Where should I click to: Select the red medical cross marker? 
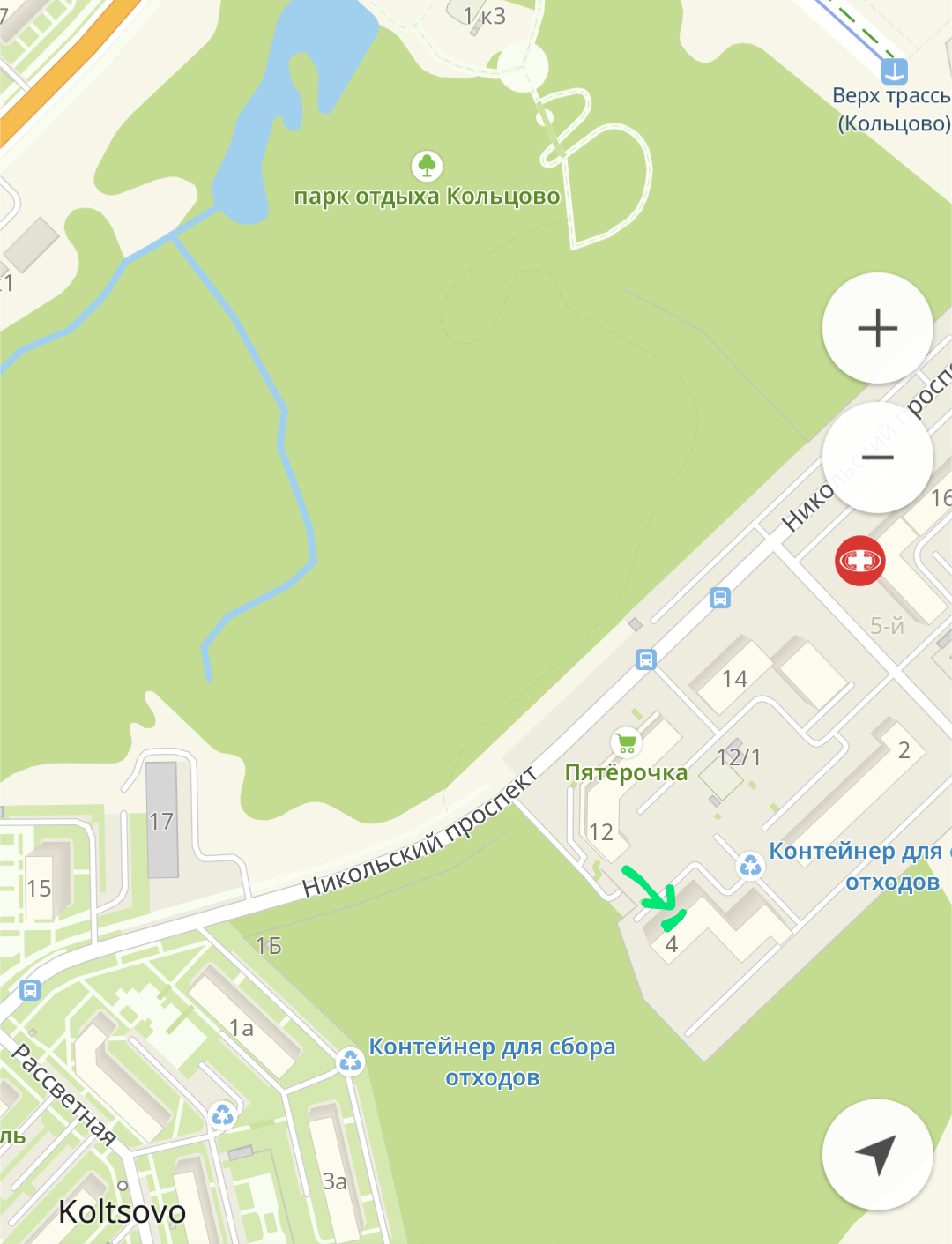point(859,560)
